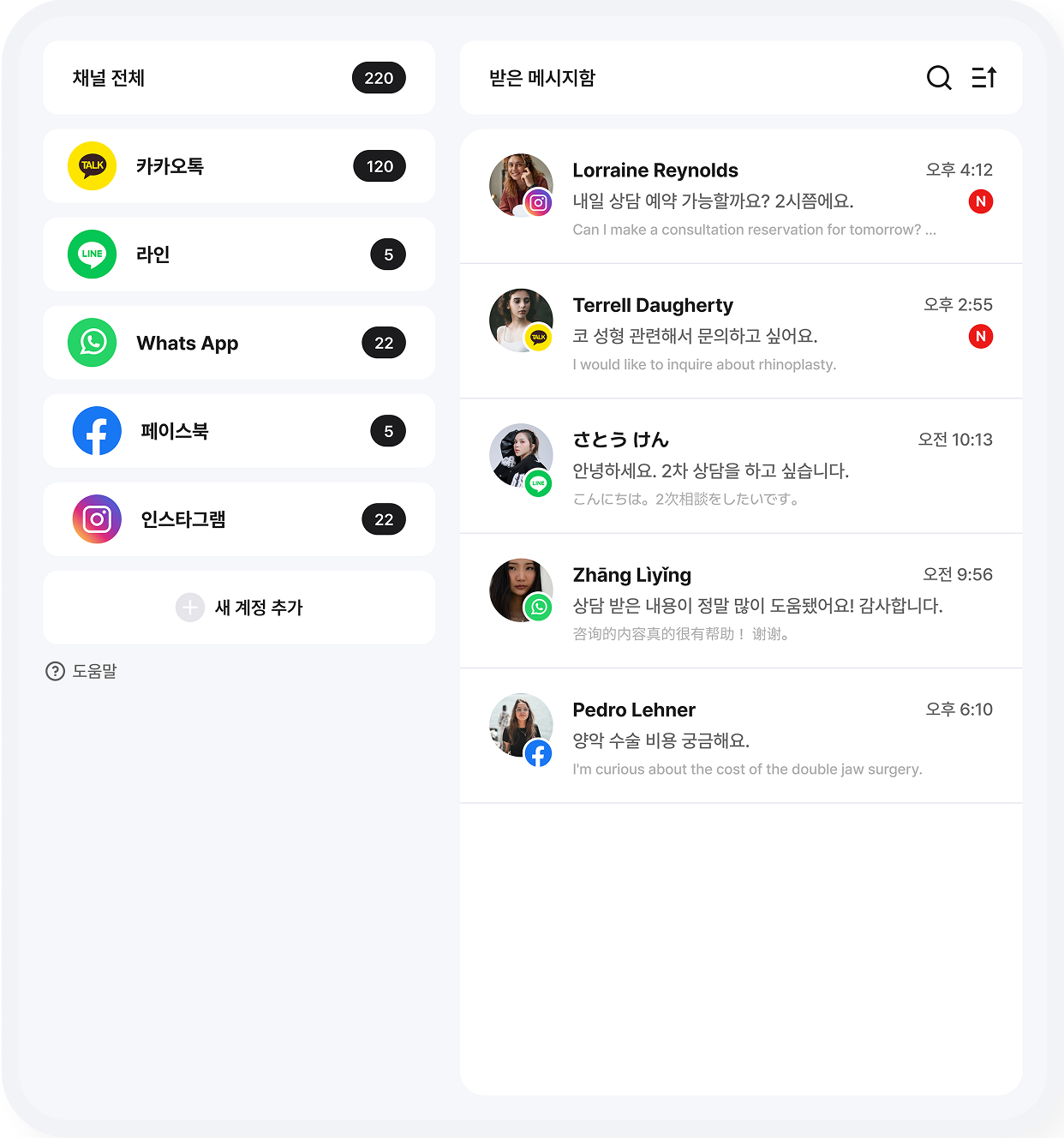This screenshot has width=1064, height=1138.
Task: Click the WhatsApp channel icon
Action: tap(92, 343)
